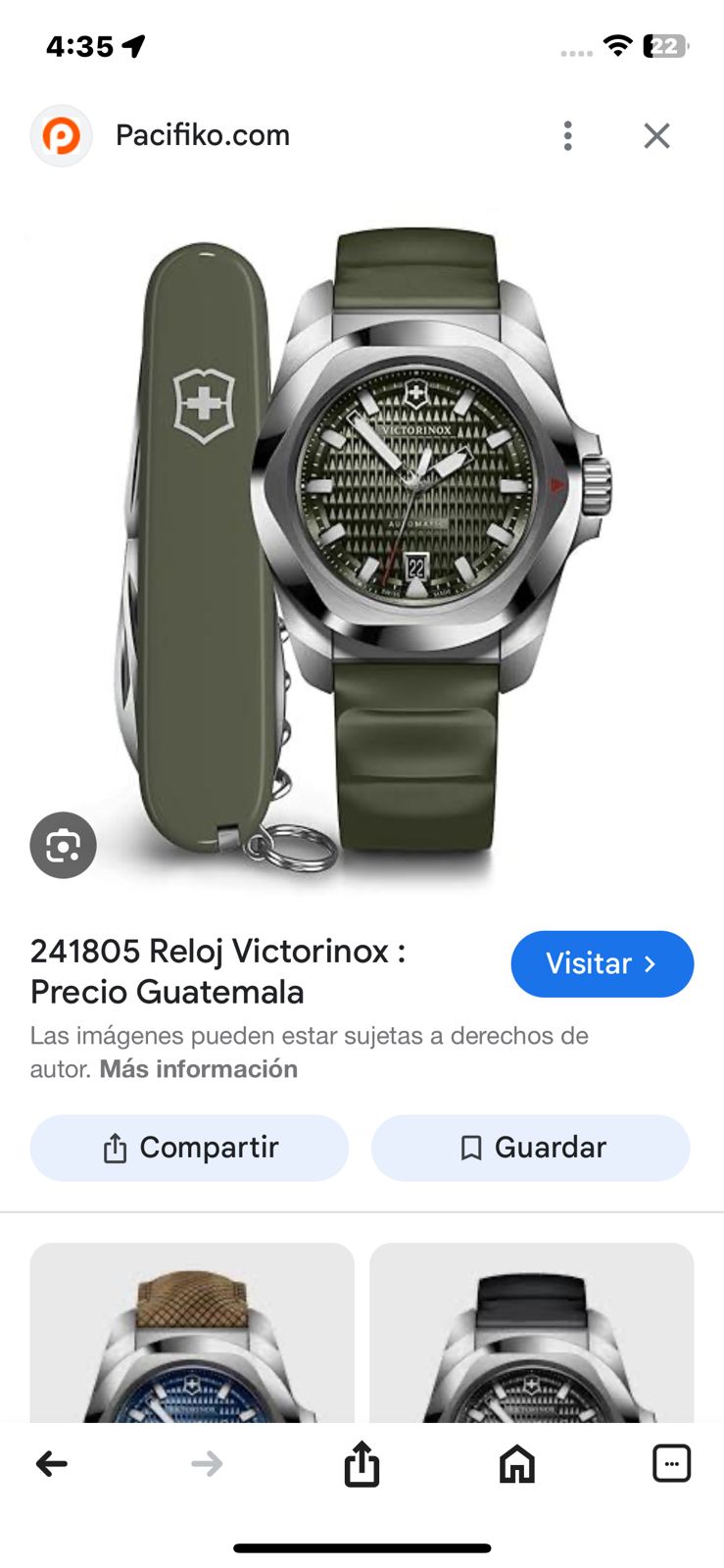This screenshot has height=1568, width=724.
Task: Open the blue-dial watch related image
Action: 192,1332
